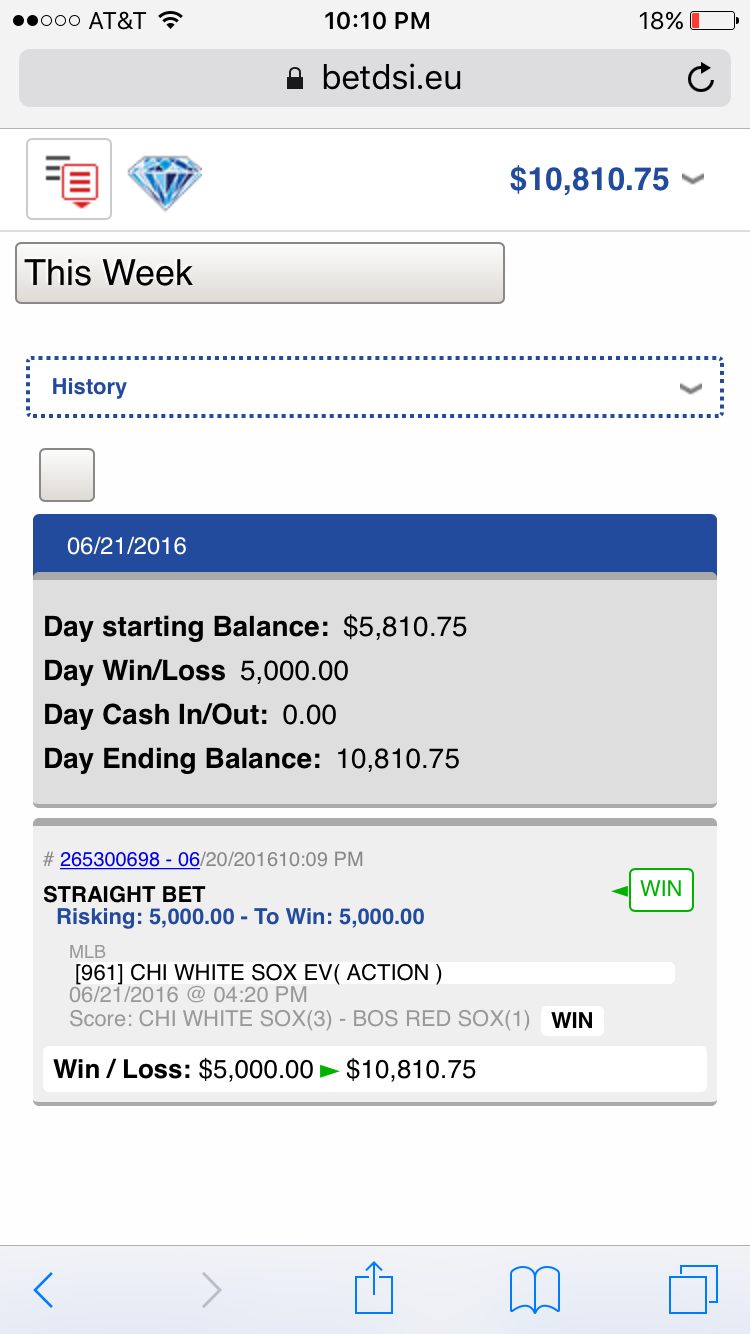
Task: Open Safari bookmarks
Action: click(534, 1290)
